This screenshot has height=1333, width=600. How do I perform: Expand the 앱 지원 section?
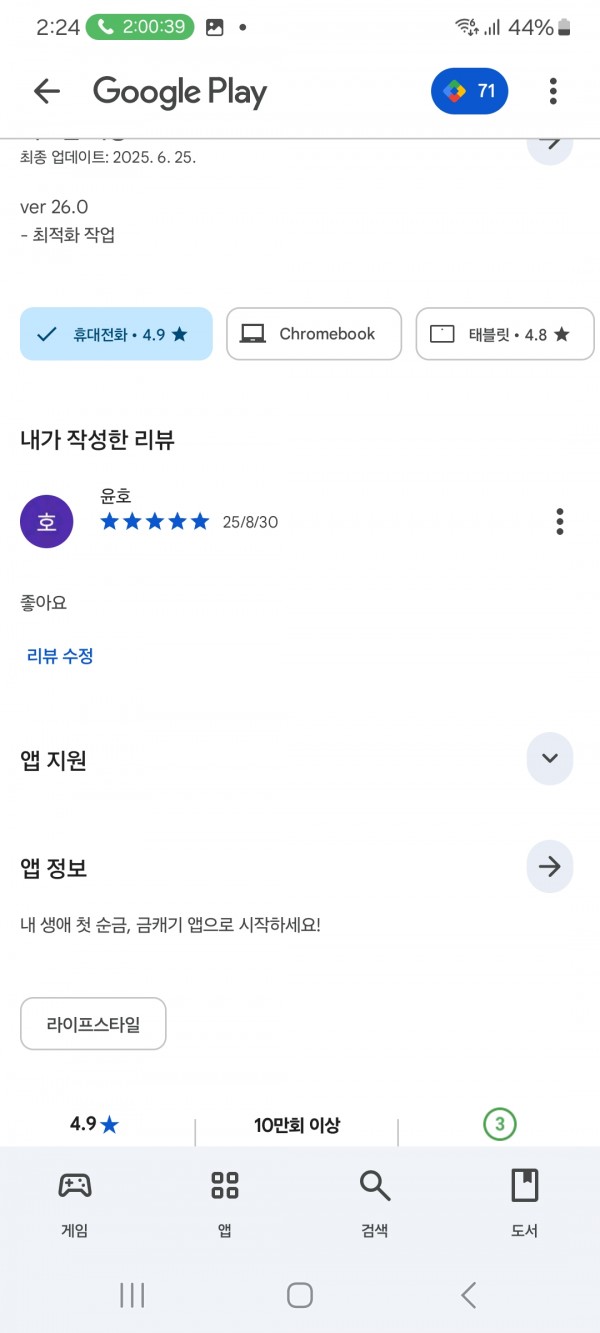(550, 758)
